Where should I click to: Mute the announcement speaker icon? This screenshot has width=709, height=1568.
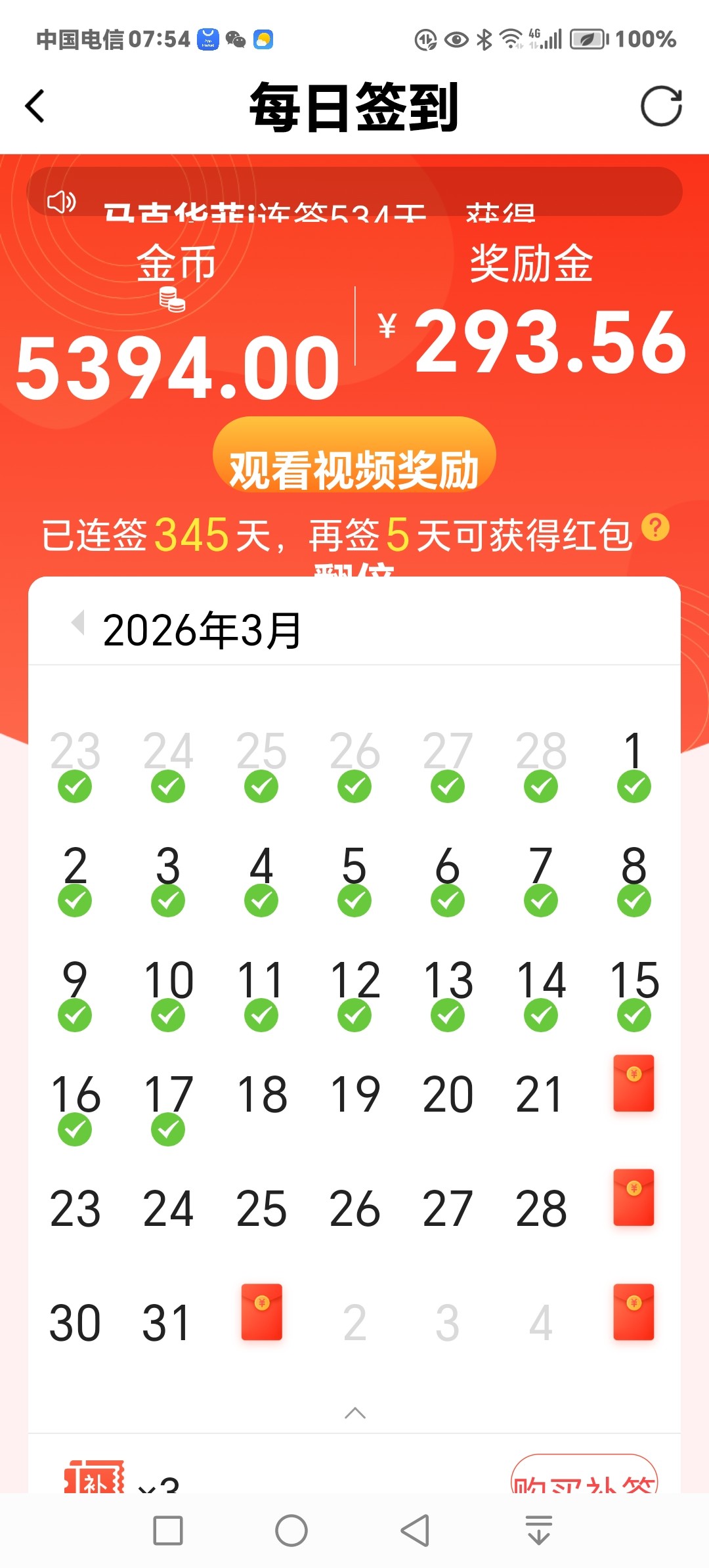click(61, 202)
